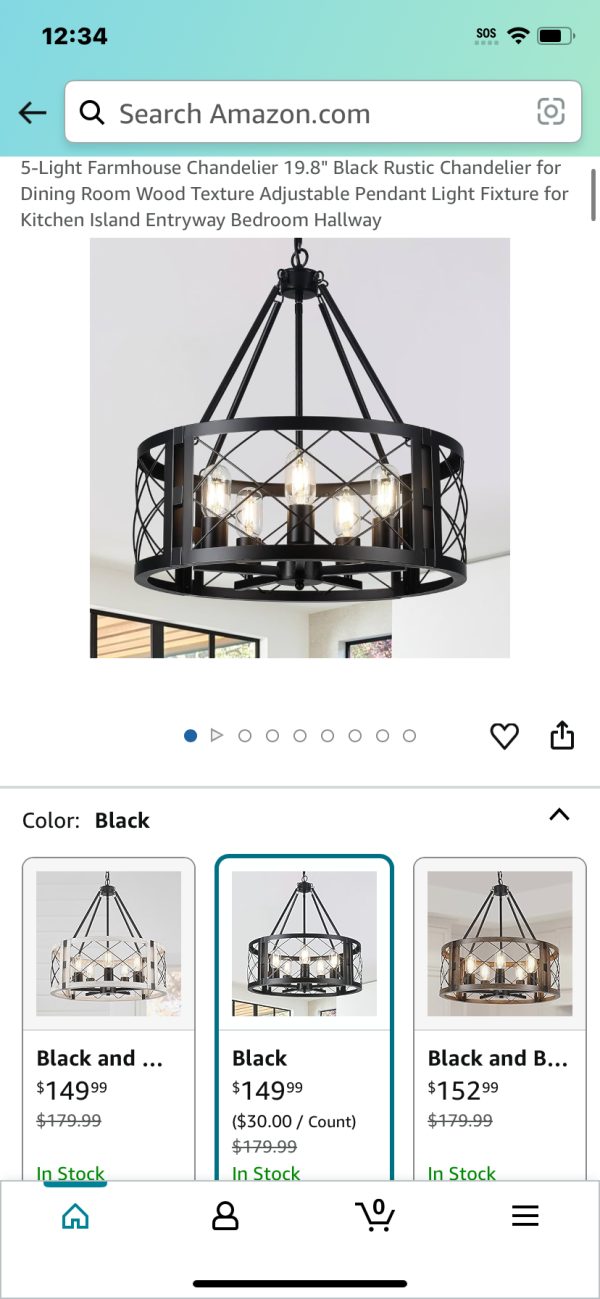This screenshot has width=600, height=1299.
Task: Tap the Search Amazon.com field
Action: coord(300,113)
